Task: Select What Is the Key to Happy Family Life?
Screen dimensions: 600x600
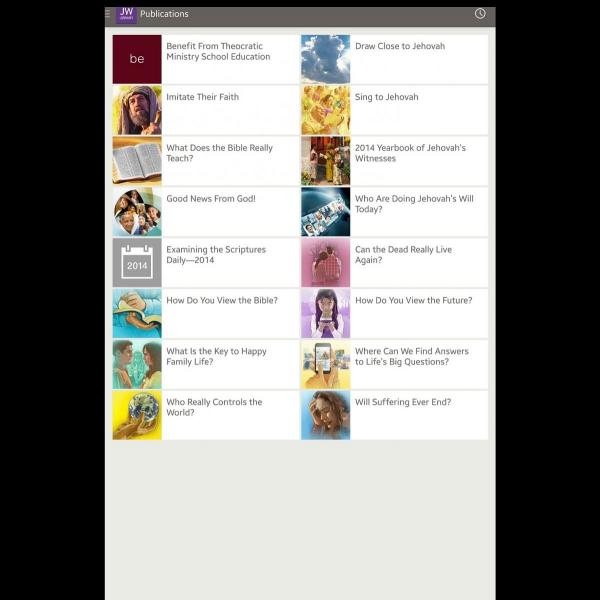Action: tap(205, 365)
